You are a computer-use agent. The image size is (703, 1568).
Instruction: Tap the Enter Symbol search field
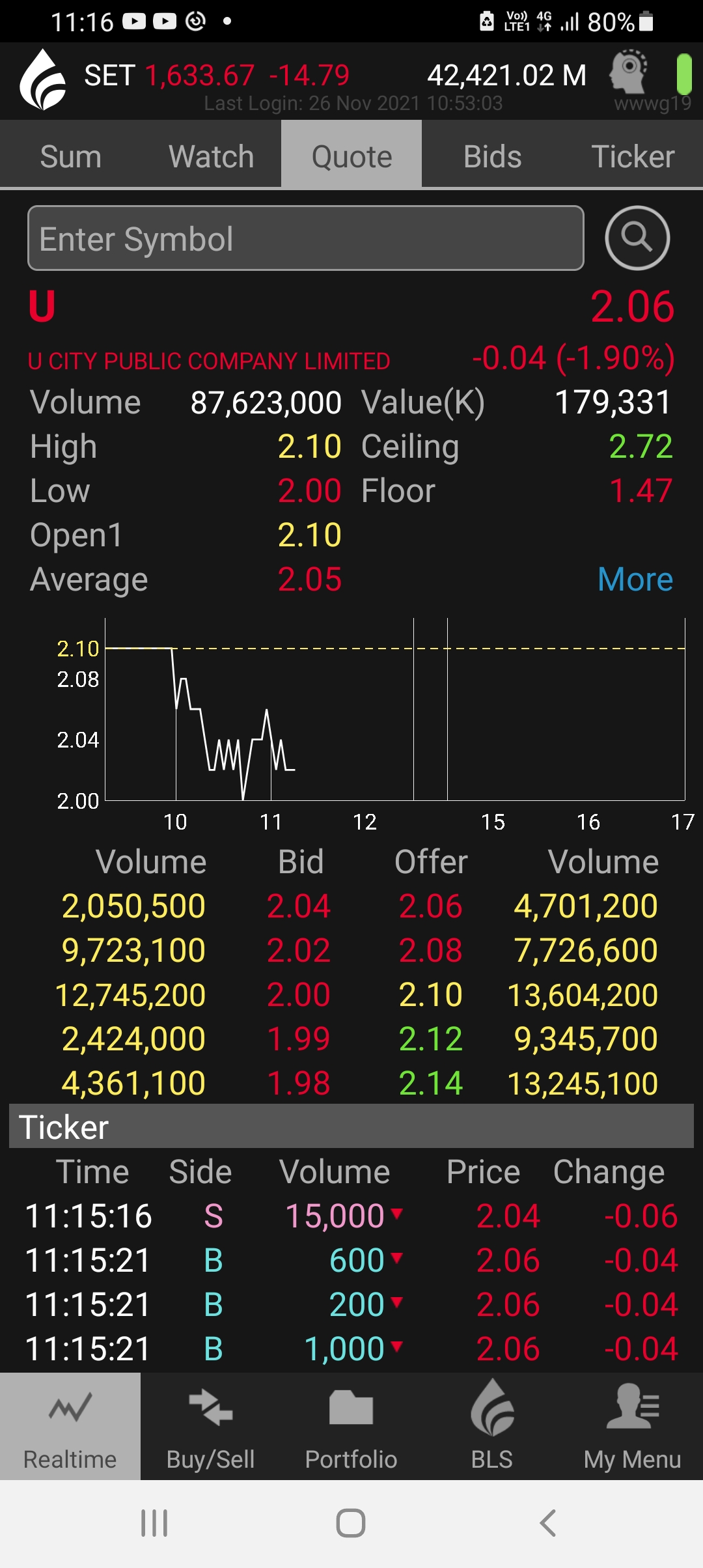tap(305, 238)
